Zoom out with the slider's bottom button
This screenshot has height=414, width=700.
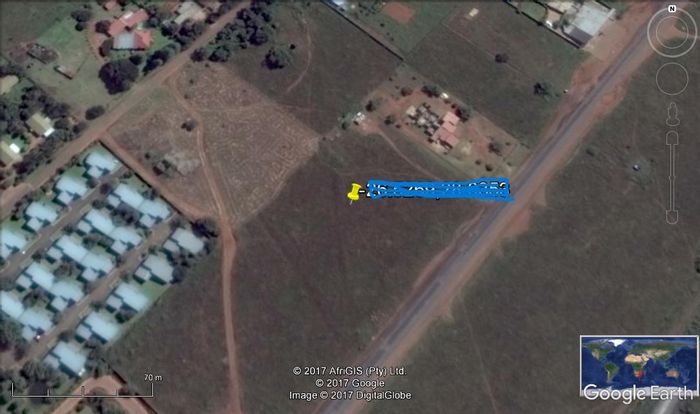672,216
